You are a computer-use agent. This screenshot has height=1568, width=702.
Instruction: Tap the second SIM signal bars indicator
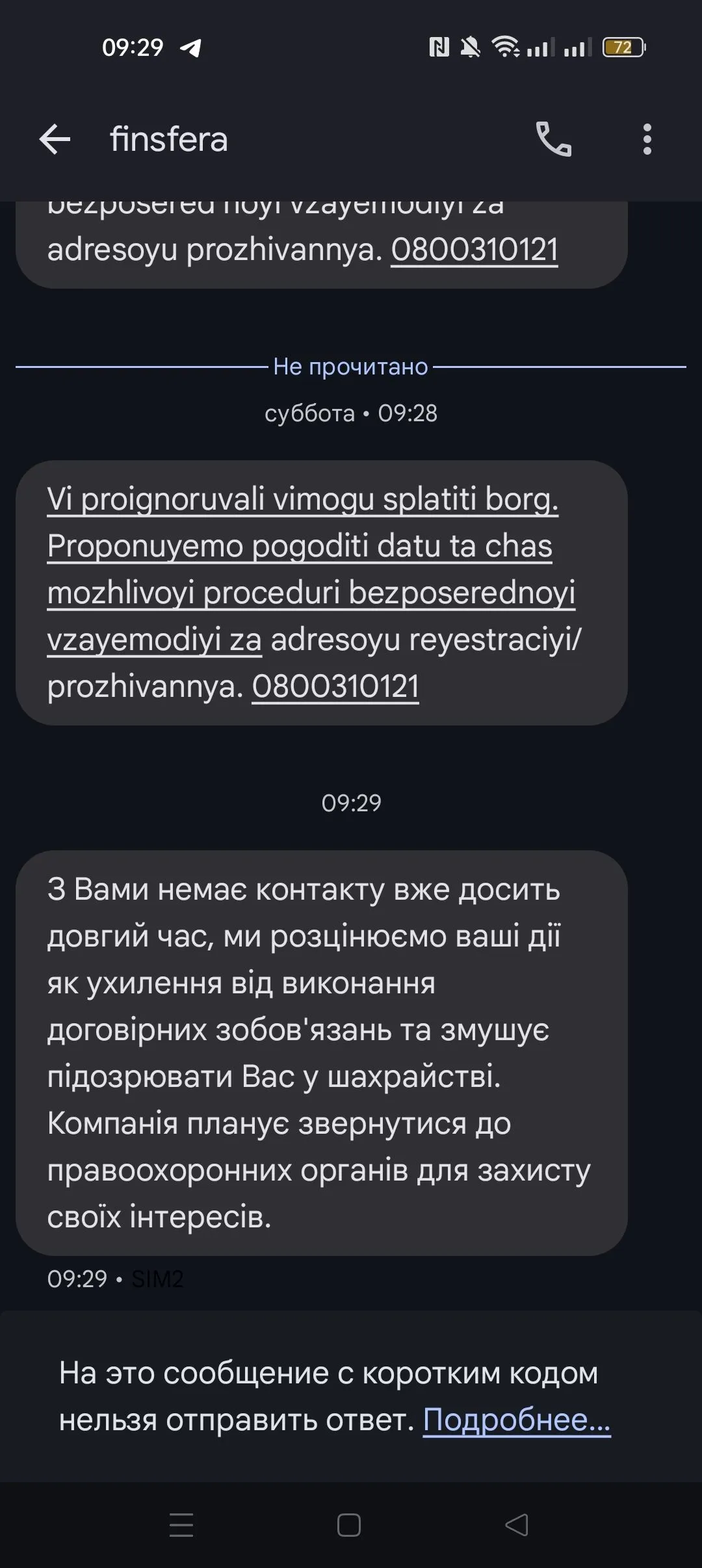click(577, 47)
